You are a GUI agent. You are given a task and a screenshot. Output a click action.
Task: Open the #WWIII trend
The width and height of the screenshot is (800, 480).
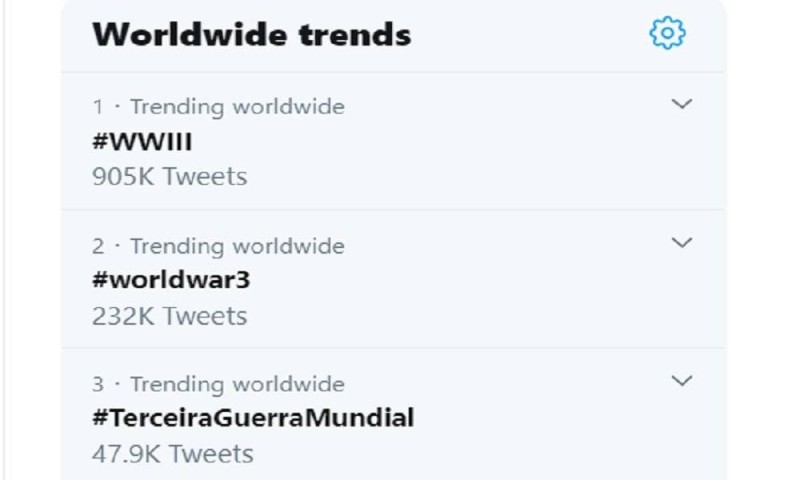tap(142, 141)
